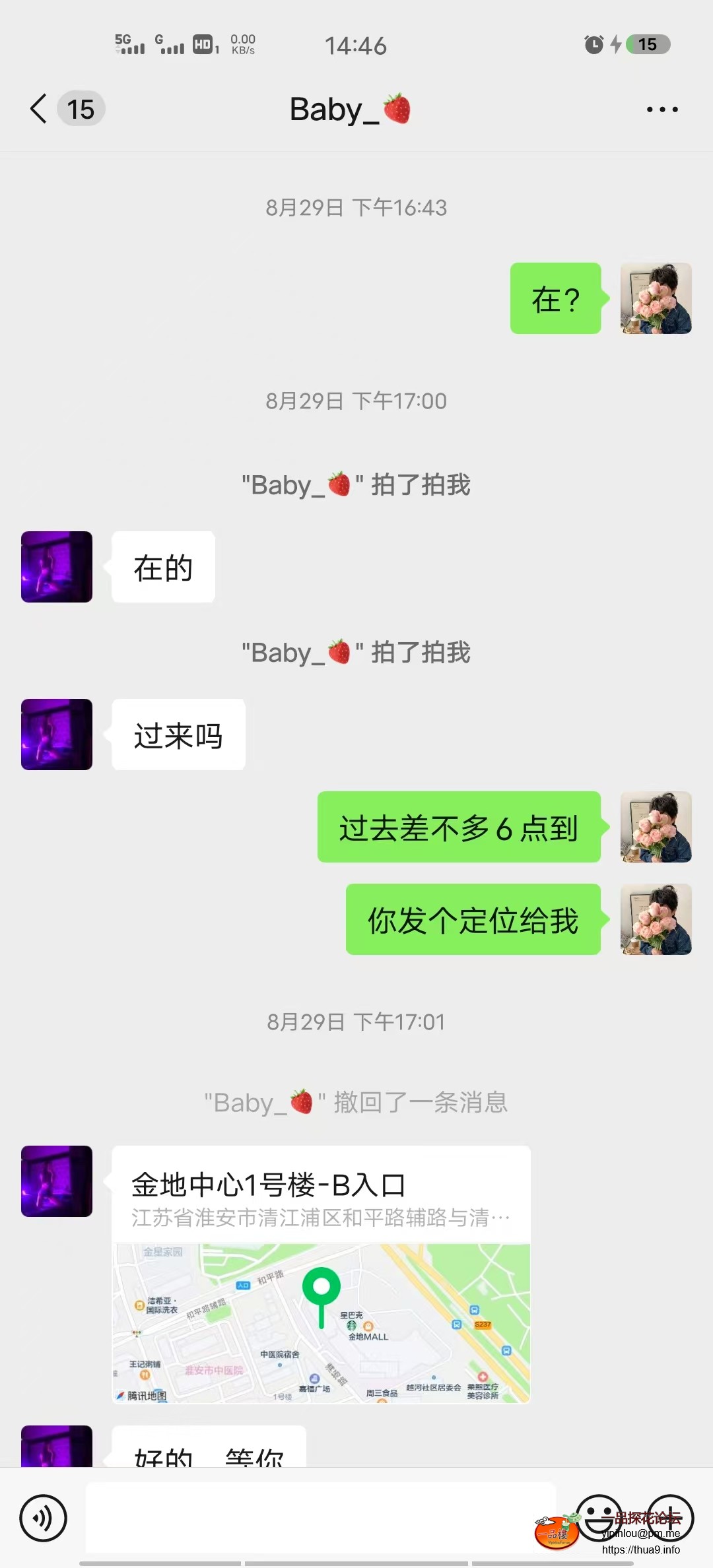Viewport: 713px width, 1568px height.
Task: Open my avatar next to 在？
Action: click(x=656, y=298)
